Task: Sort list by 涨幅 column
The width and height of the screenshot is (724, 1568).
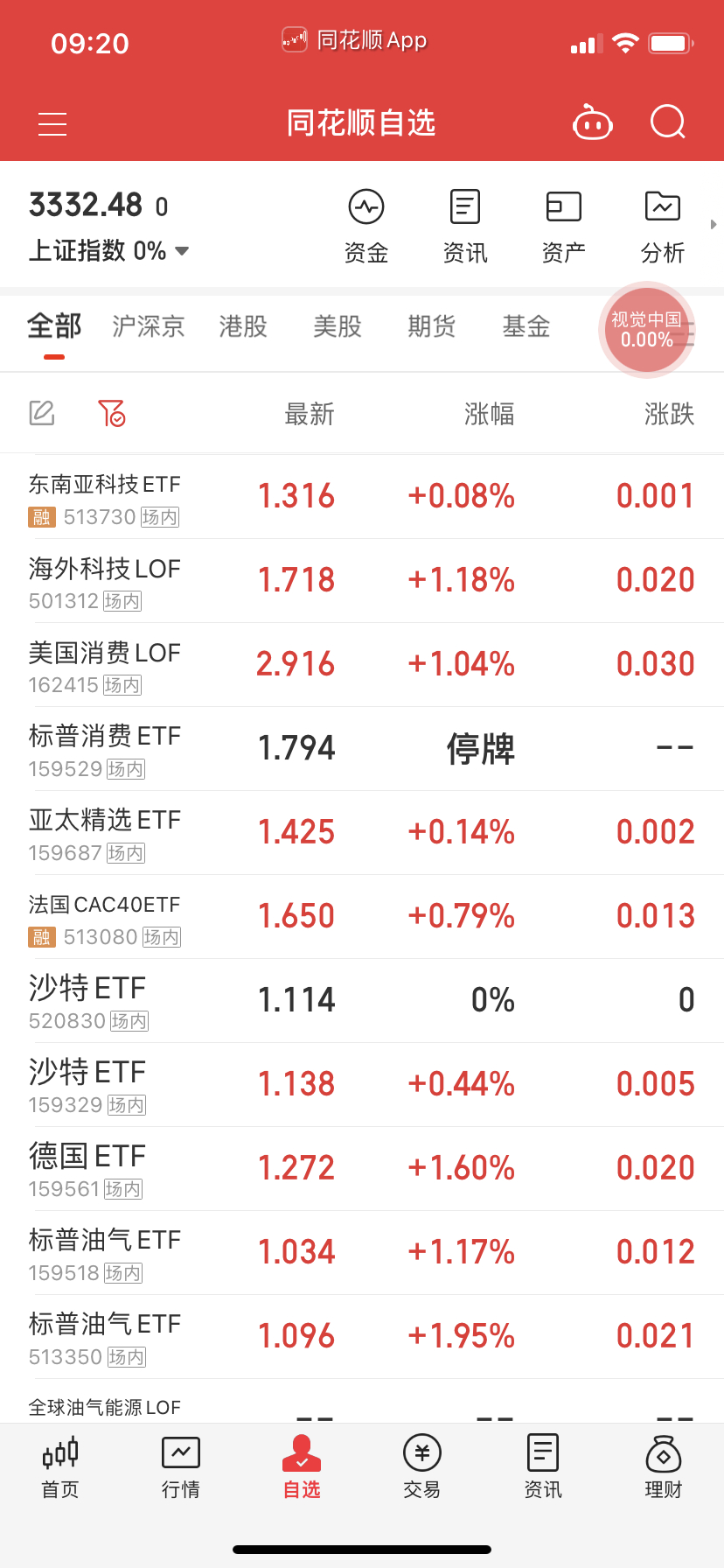Action: coord(490,414)
